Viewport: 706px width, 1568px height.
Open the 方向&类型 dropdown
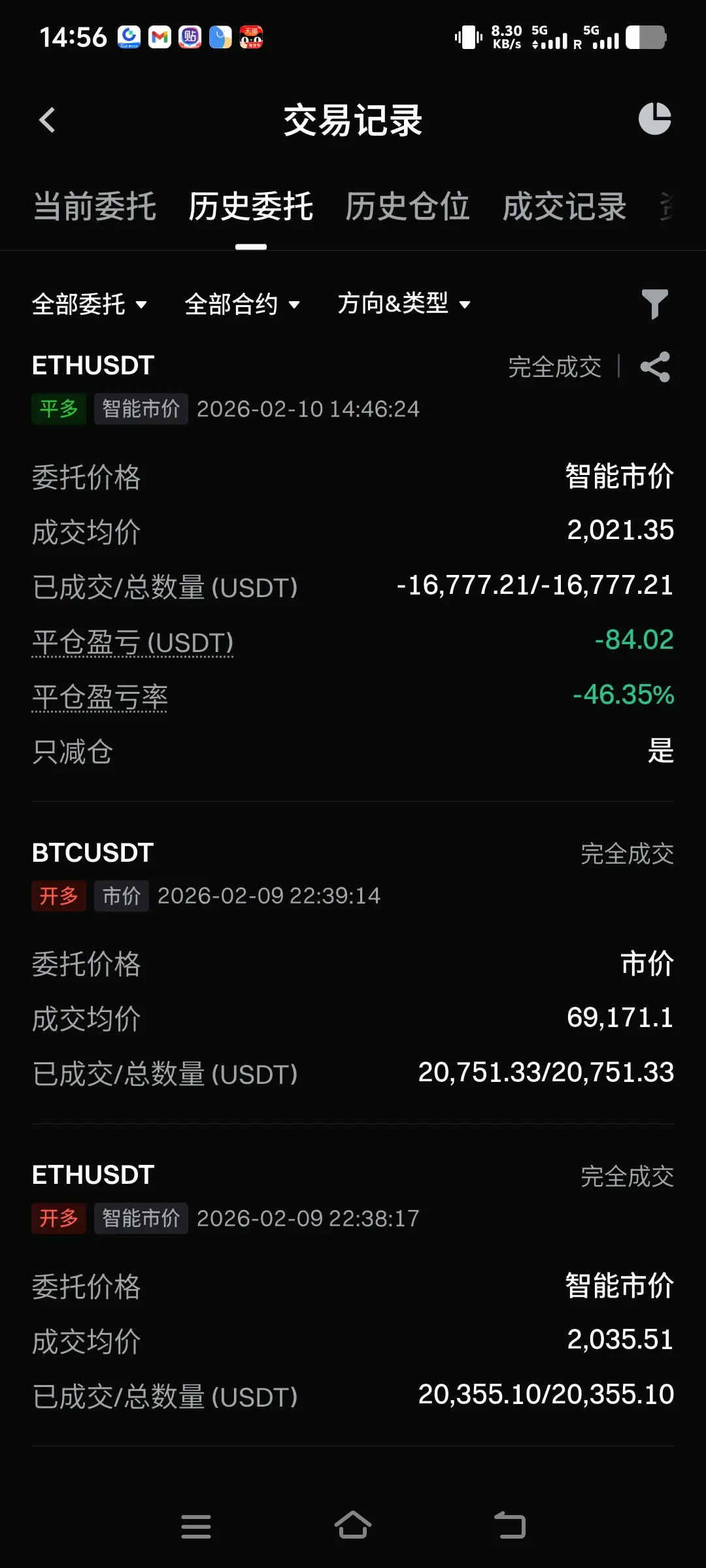pyautogui.click(x=404, y=304)
